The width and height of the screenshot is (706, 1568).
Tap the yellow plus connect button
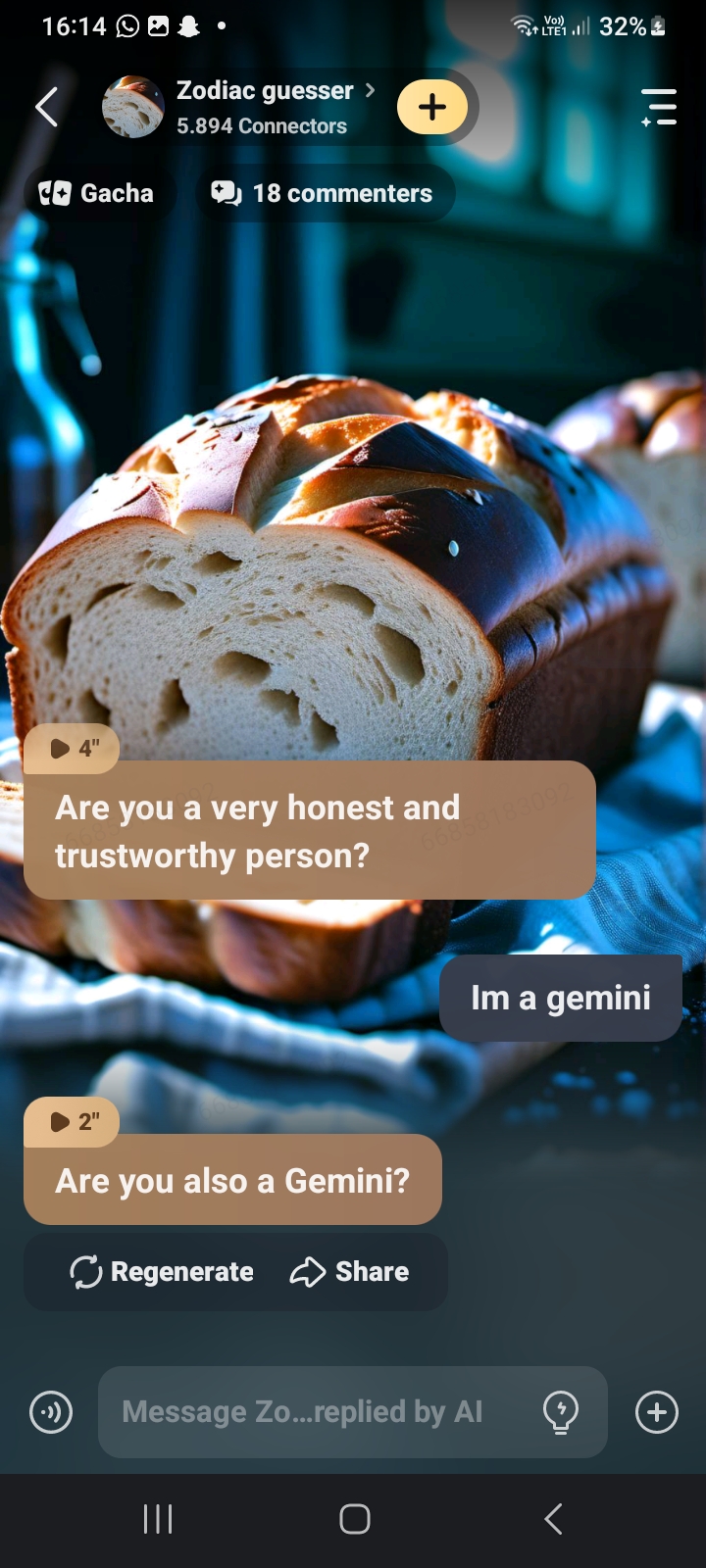tap(432, 107)
